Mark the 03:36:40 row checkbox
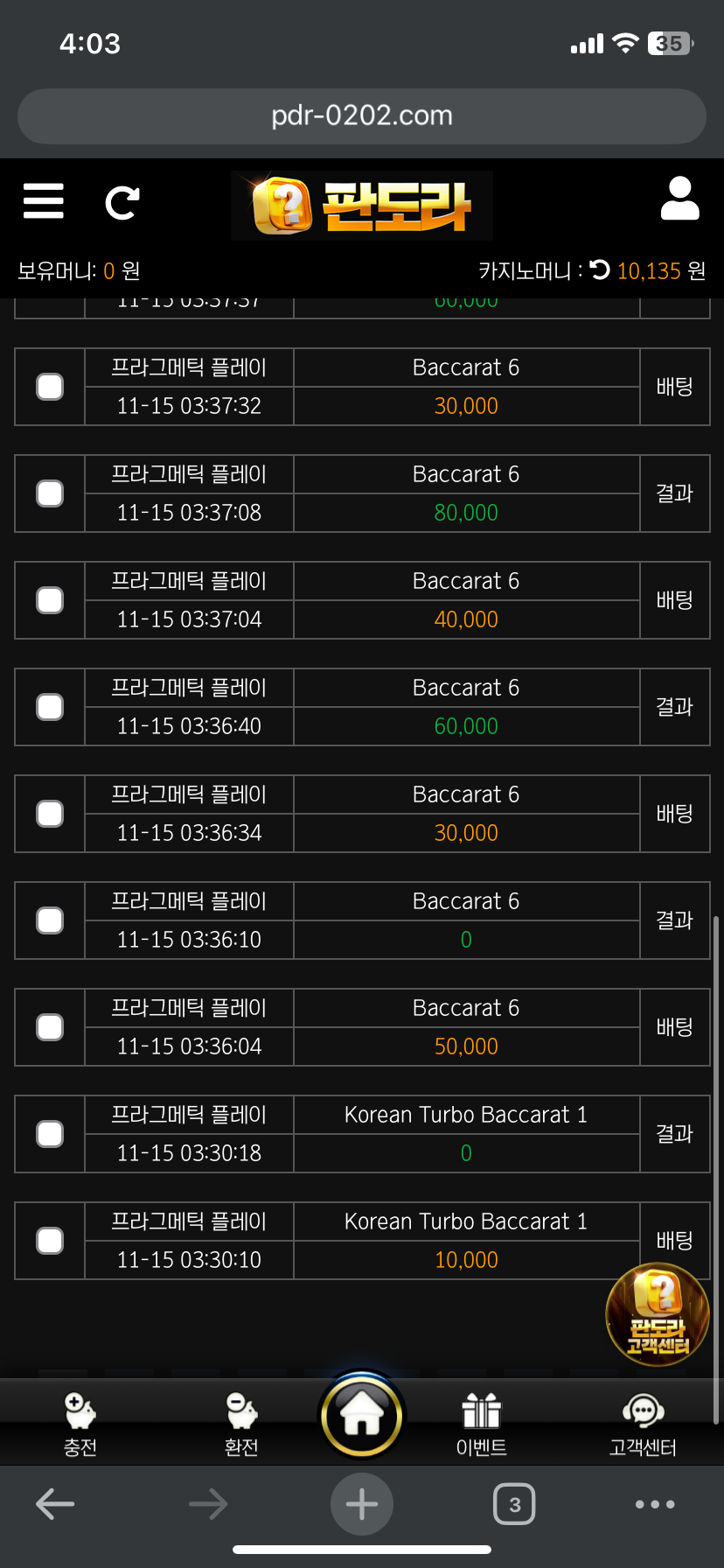 click(x=50, y=707)
